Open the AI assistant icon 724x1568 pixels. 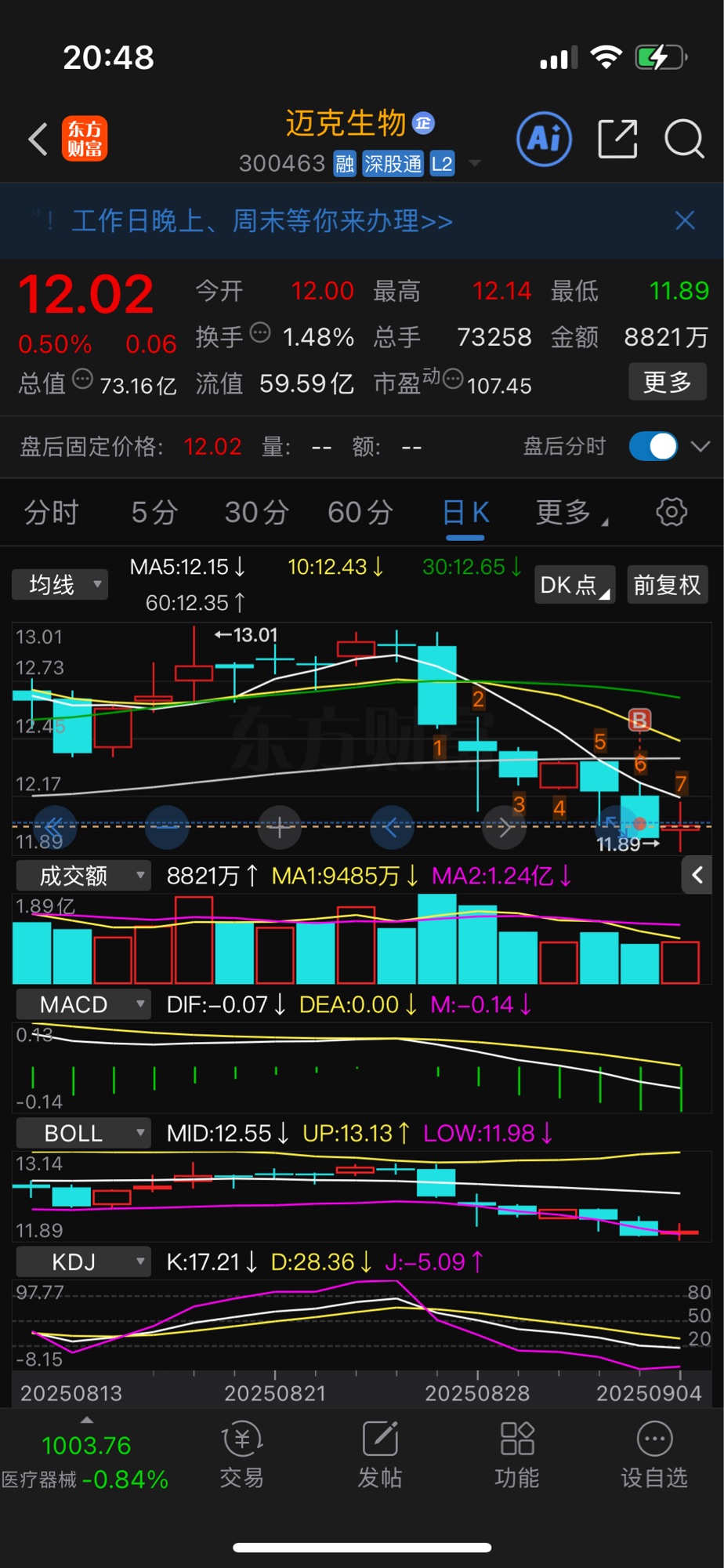pos(545,140)
